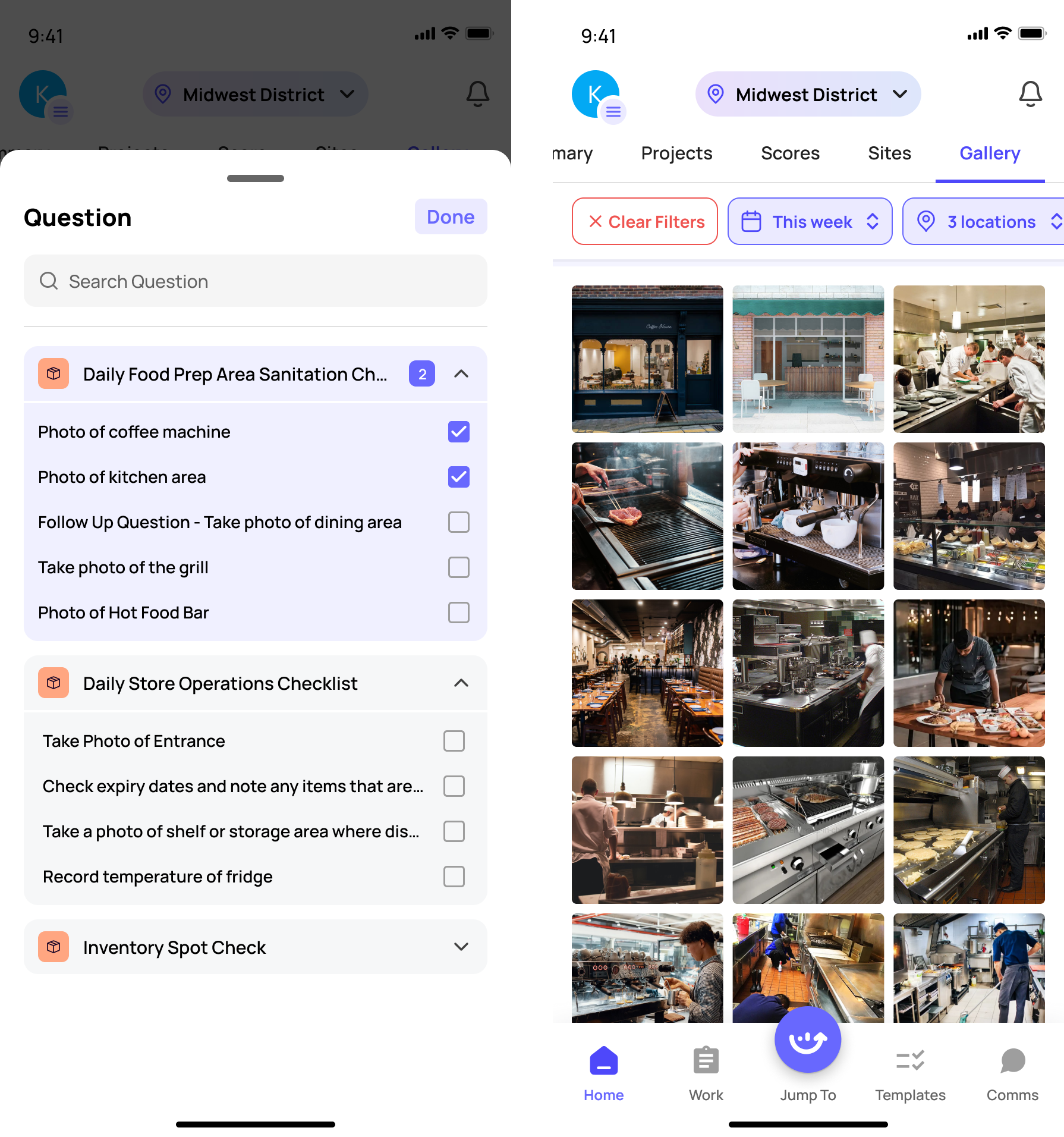This screenshot has width=1064, height=1137.
Task: Open the steak on grill photo
Action: point(647,516)
